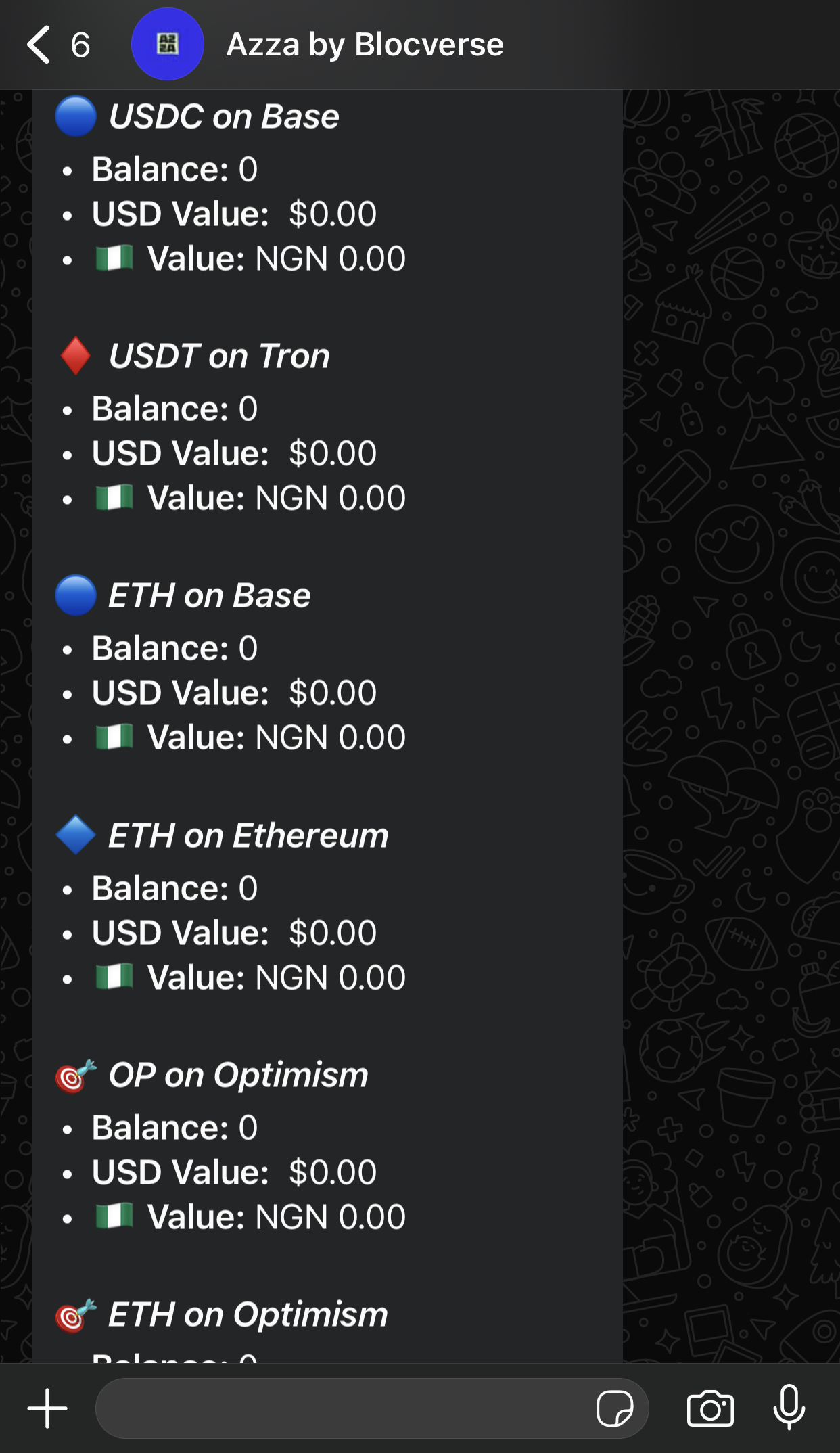Launch the camera from chat
Viewport: 840px width, 1453px height.
710,1408
